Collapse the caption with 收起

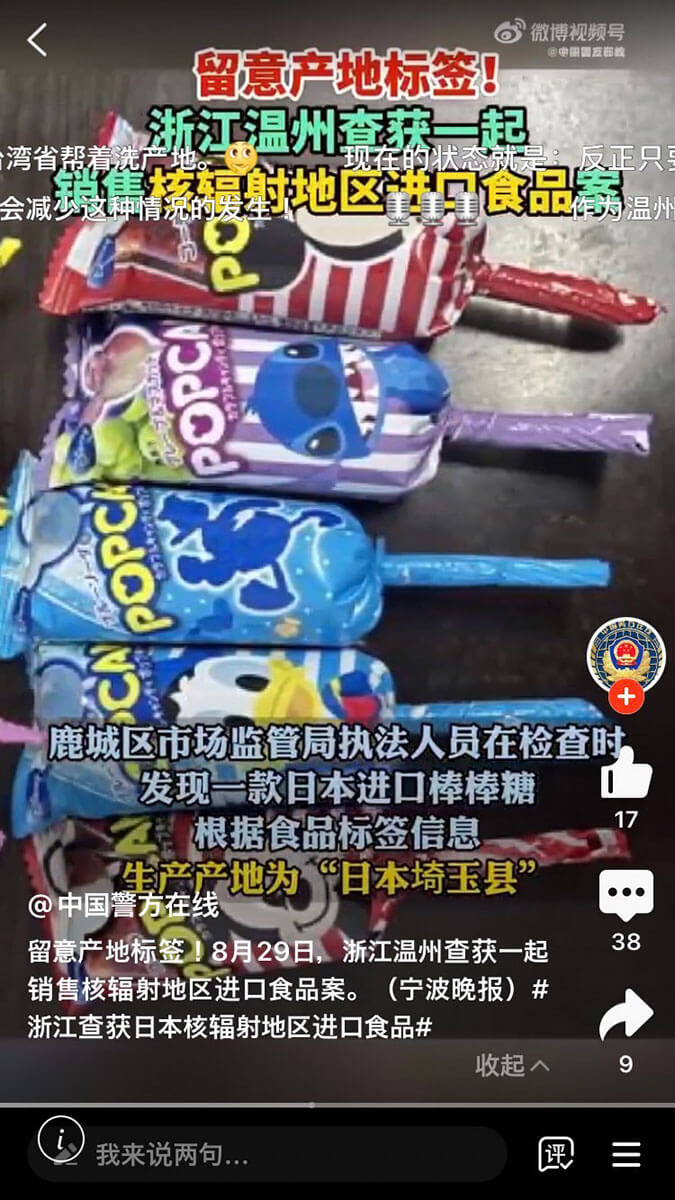point(512,1066)
